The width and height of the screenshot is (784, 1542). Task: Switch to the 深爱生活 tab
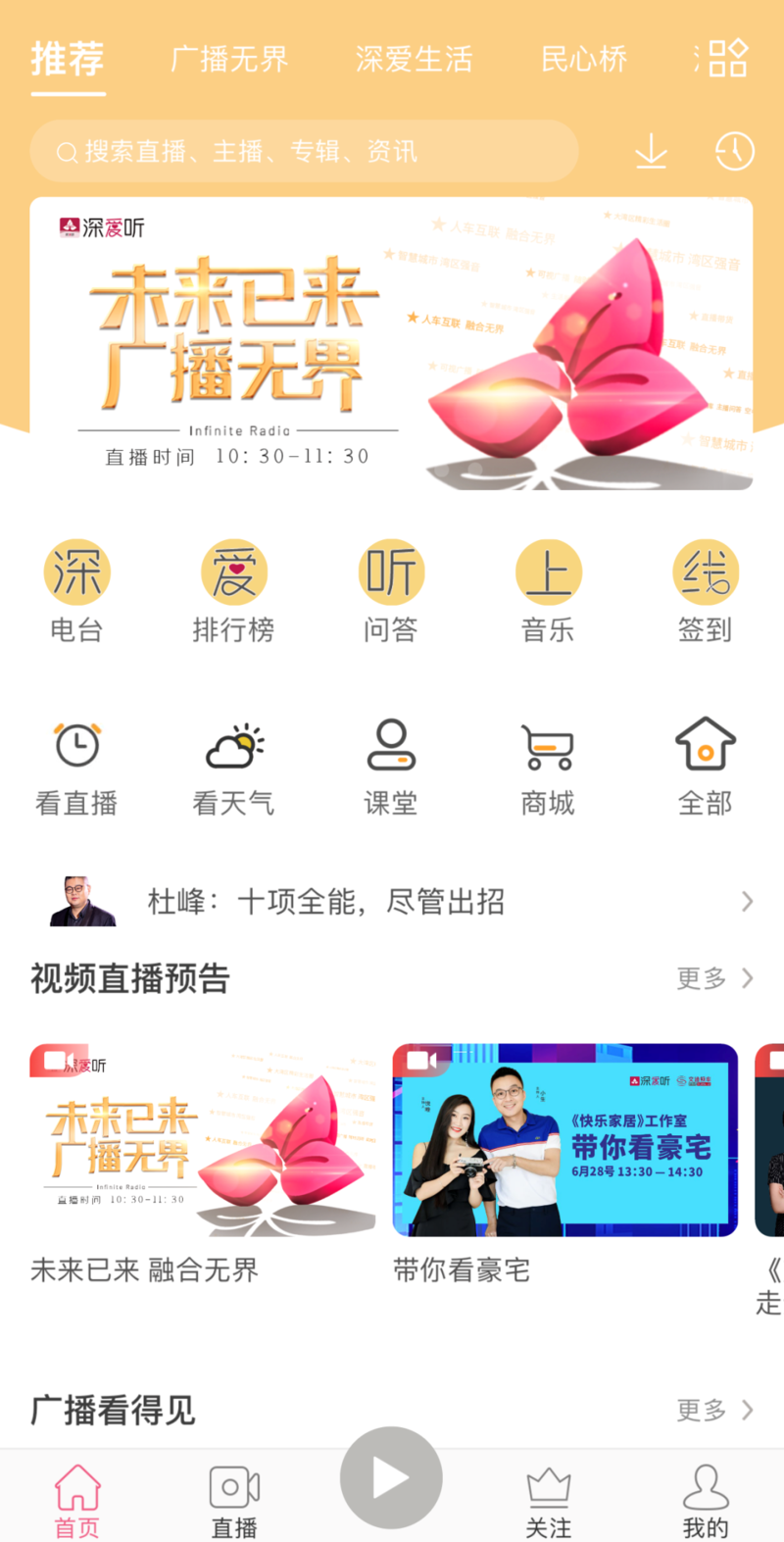point(414,60)
